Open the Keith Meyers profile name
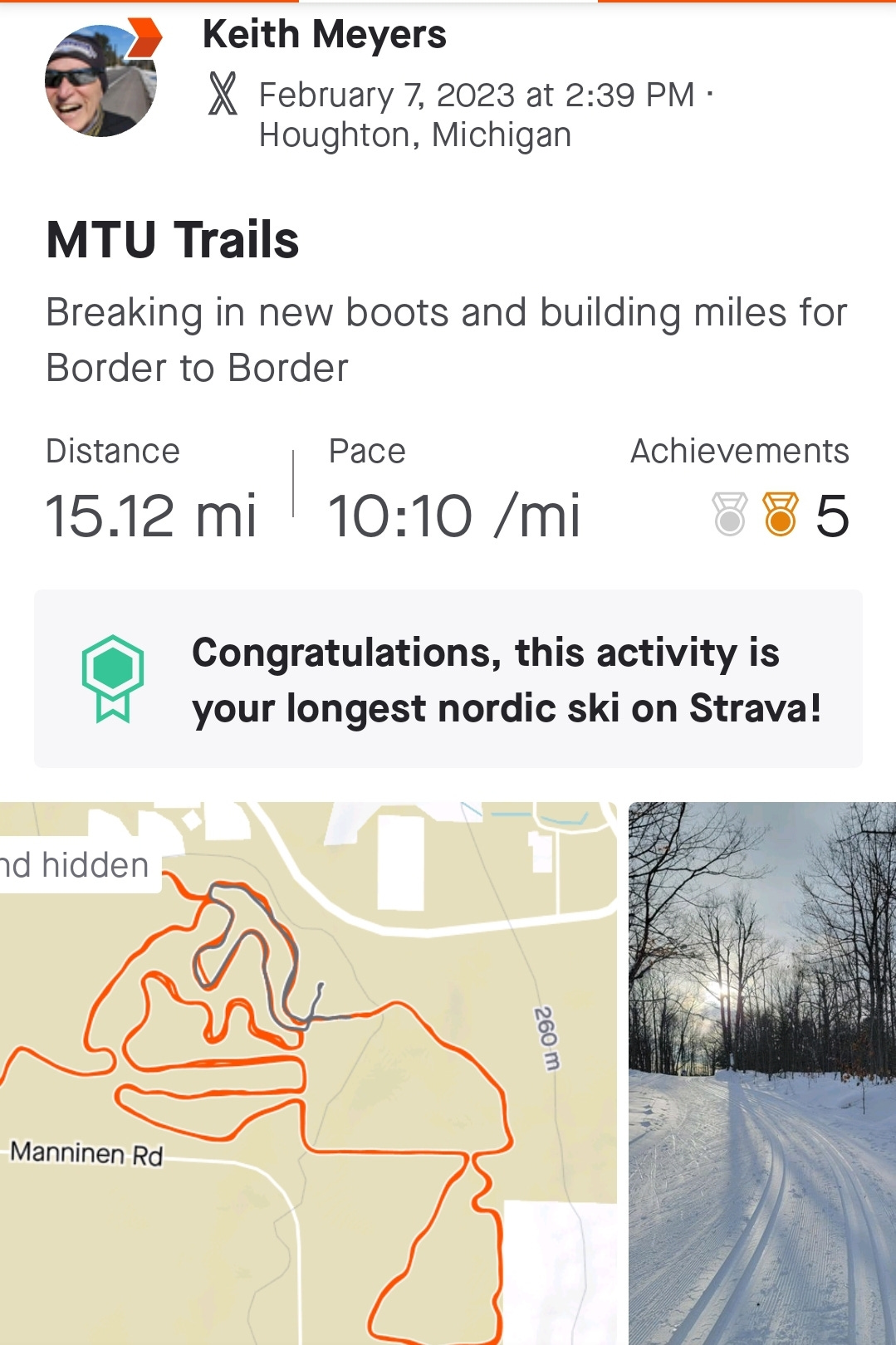The height and width of the screenshot is (1345, 896). (324, 35)
